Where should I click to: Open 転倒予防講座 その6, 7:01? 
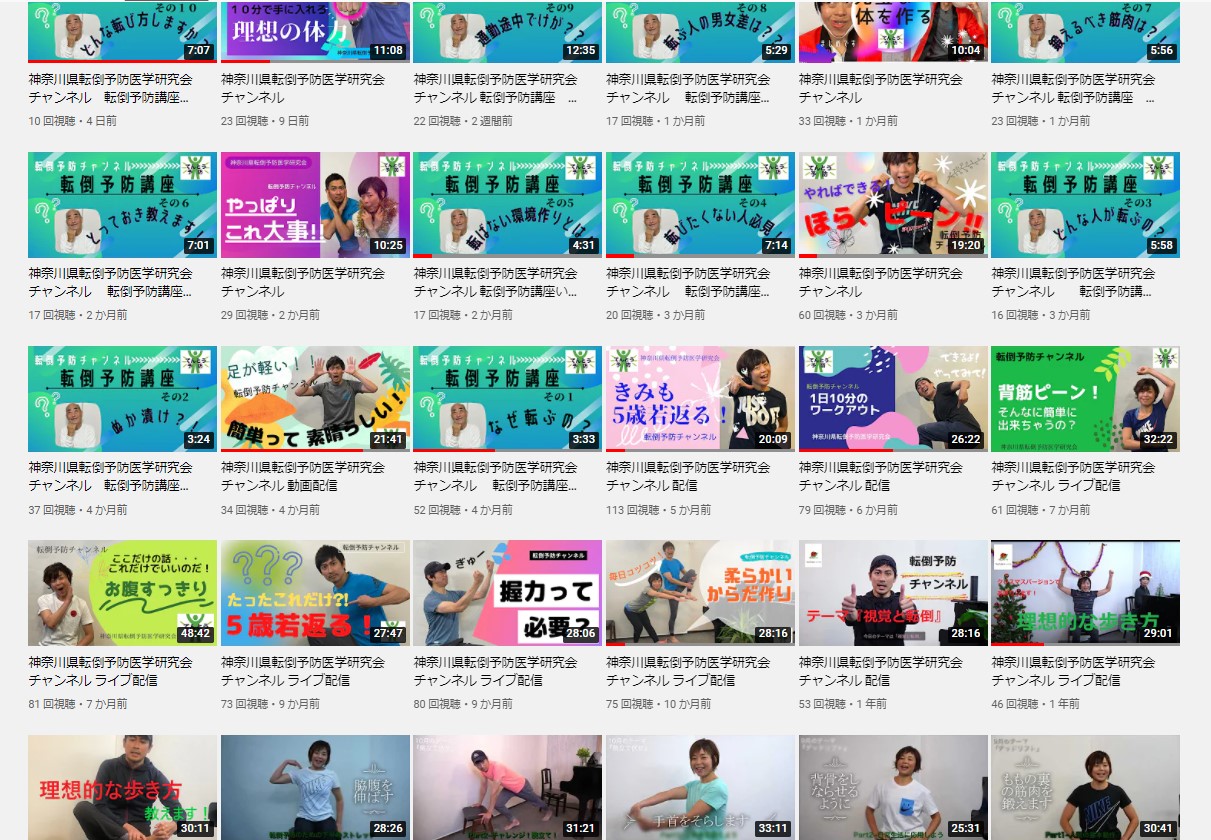pos(122,205)
